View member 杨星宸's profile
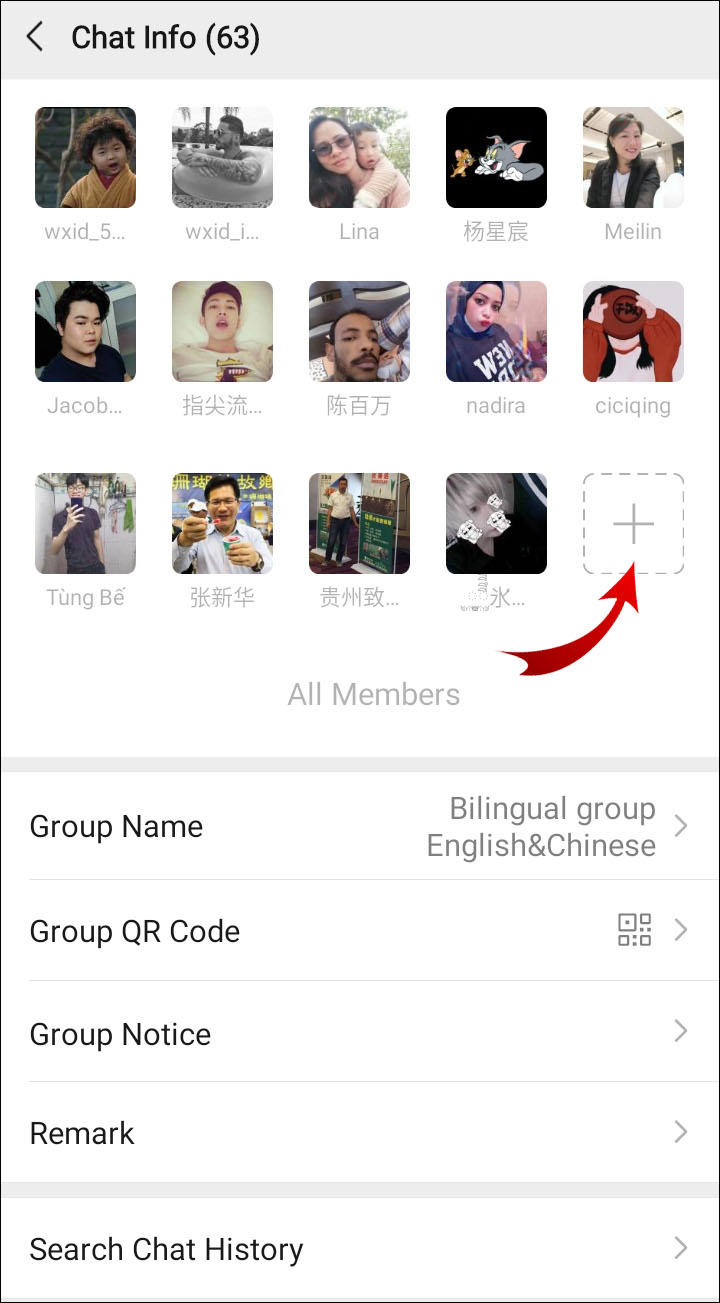The height and width of the screenshot is (1303, 720). (x=496, y=158)
